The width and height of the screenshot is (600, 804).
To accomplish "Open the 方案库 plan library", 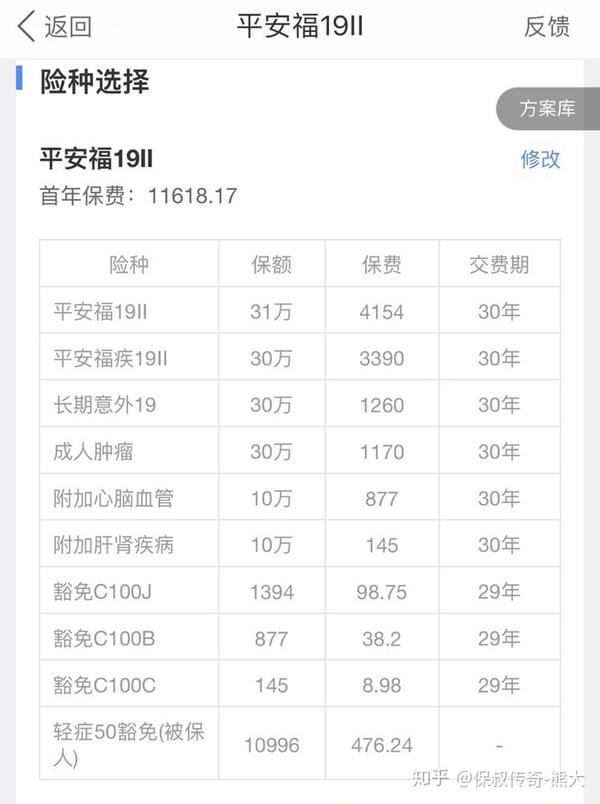I will [547, 109].
